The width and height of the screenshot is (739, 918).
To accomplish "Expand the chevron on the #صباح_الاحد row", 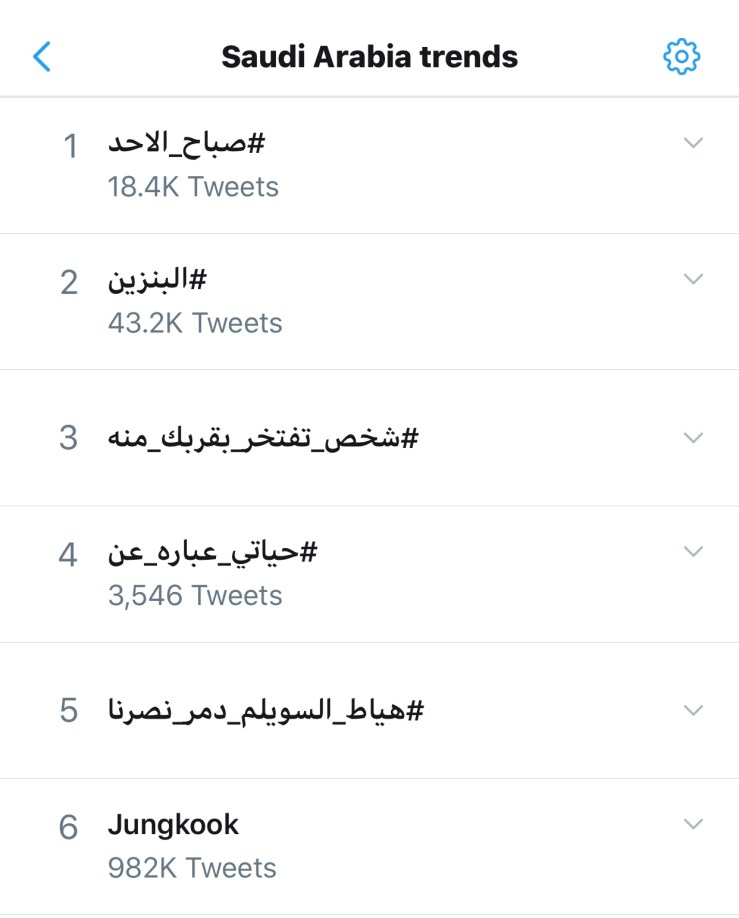I will tap(693, 143).
